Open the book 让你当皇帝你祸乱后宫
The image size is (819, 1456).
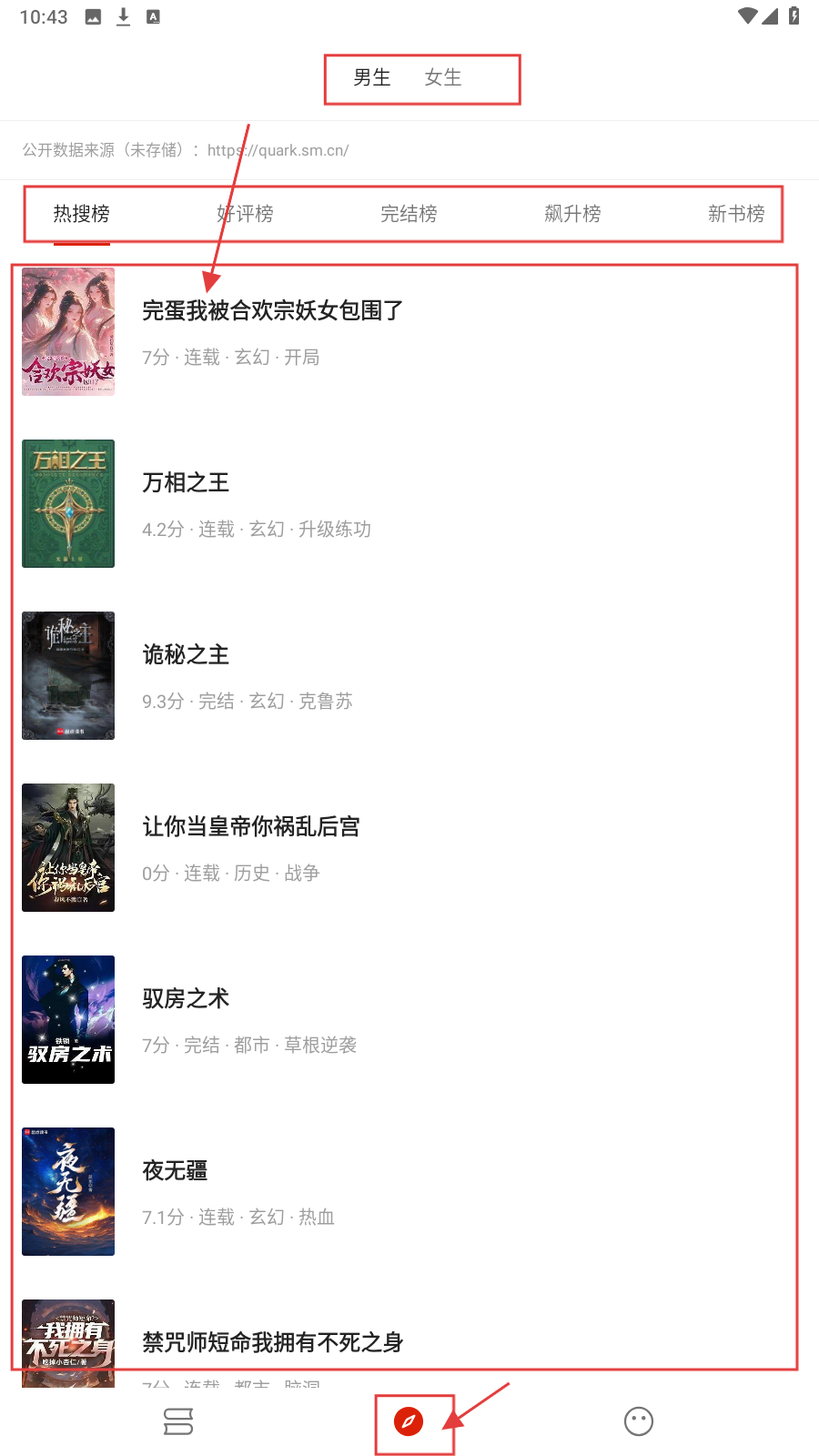pyautogui.click(x=251, y=827)
